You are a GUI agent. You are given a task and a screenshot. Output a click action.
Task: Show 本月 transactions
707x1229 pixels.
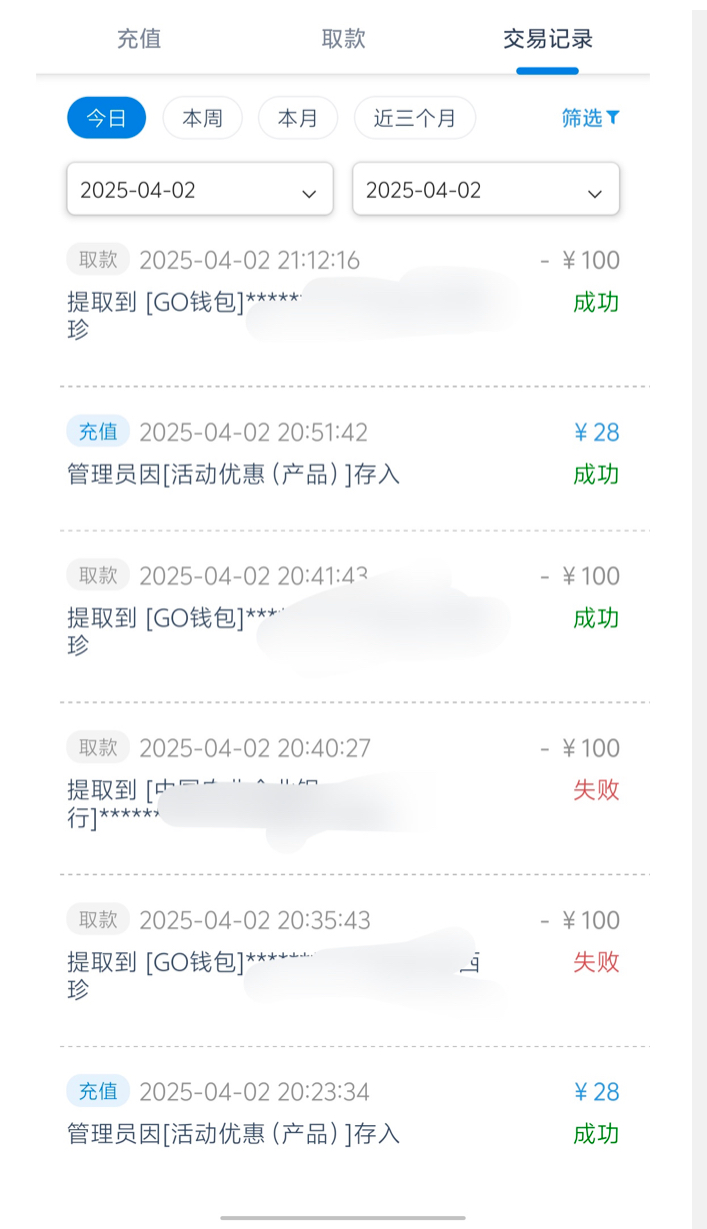click(x=298, y=118)
